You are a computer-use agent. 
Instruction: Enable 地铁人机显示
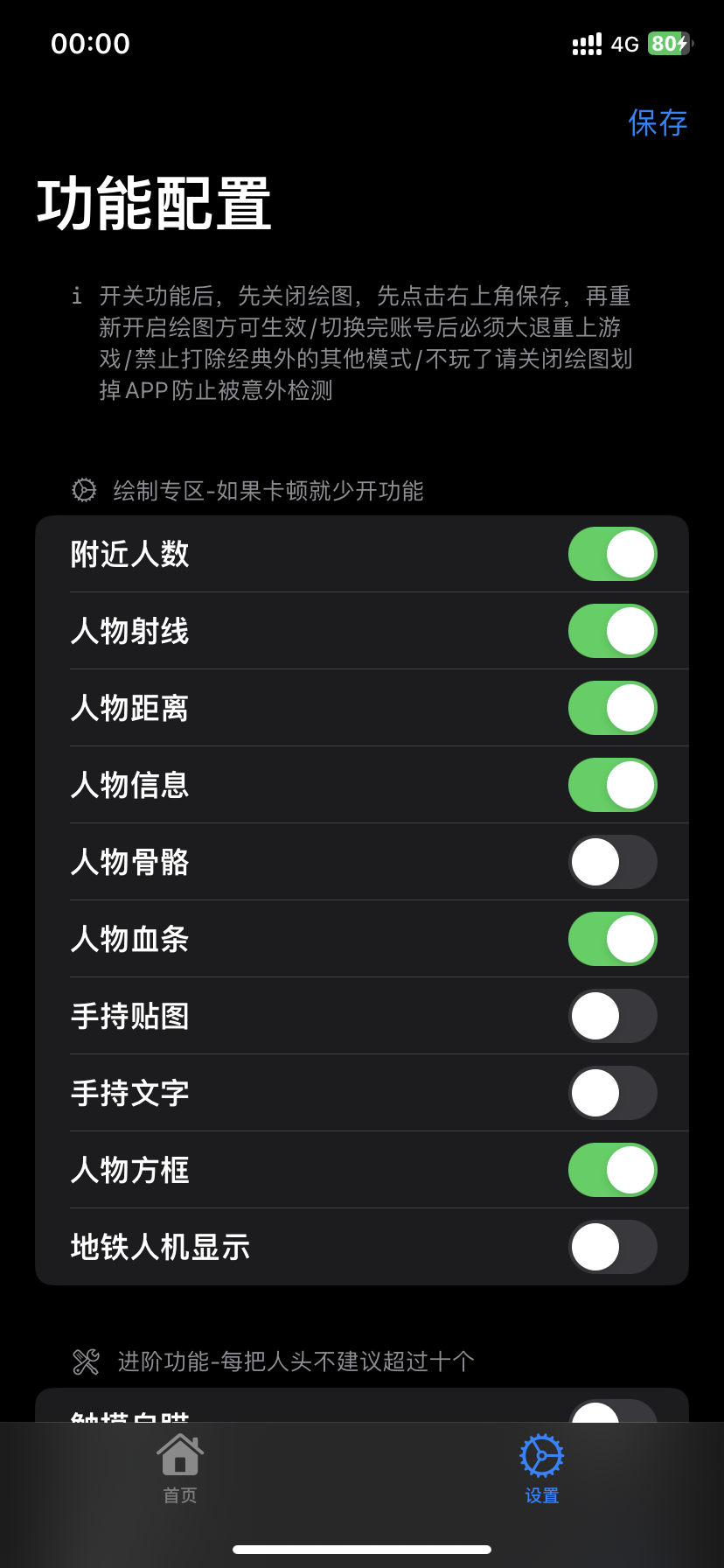tap(612, 1246)
